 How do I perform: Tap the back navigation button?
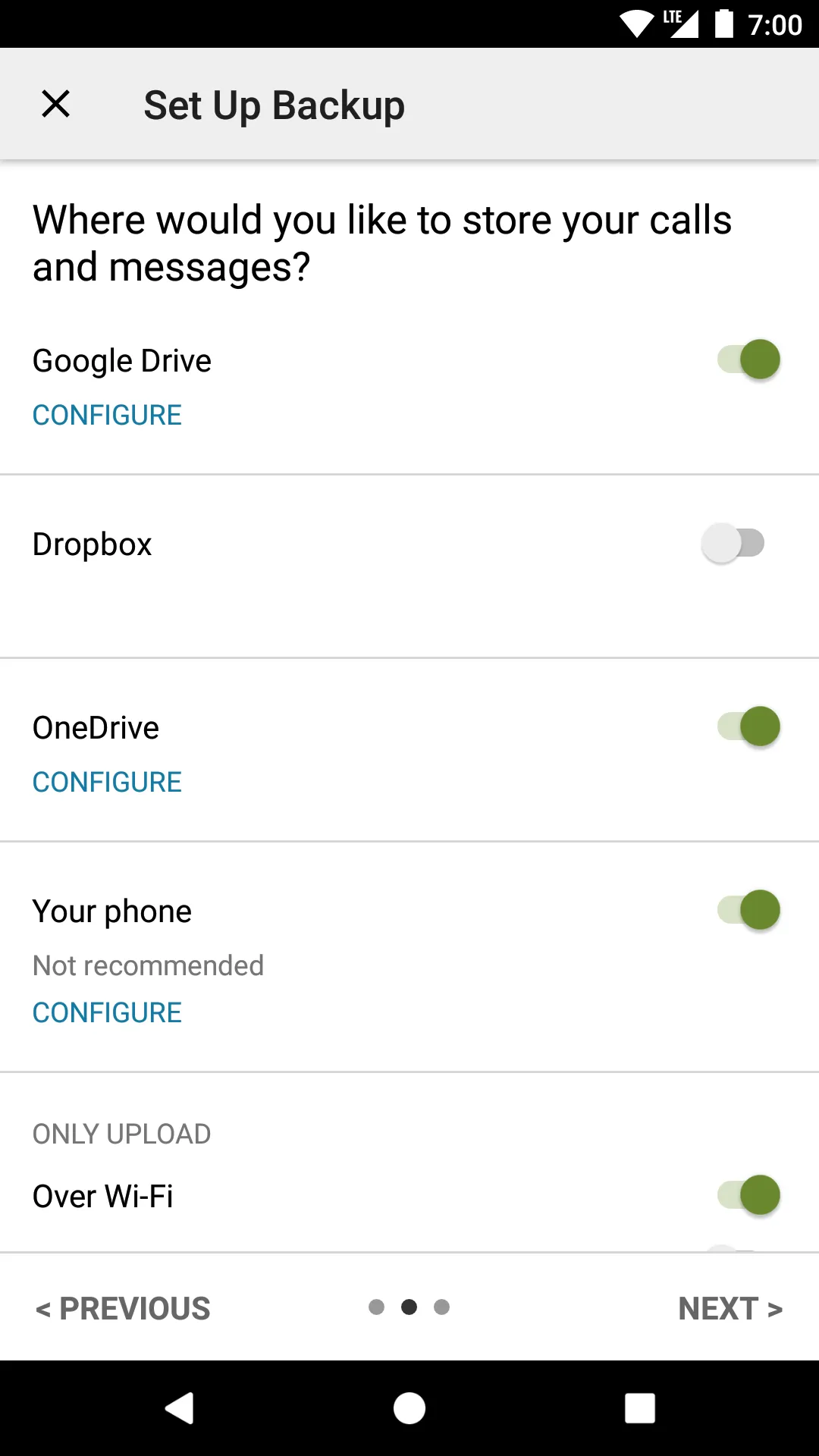pos(180,1408)
